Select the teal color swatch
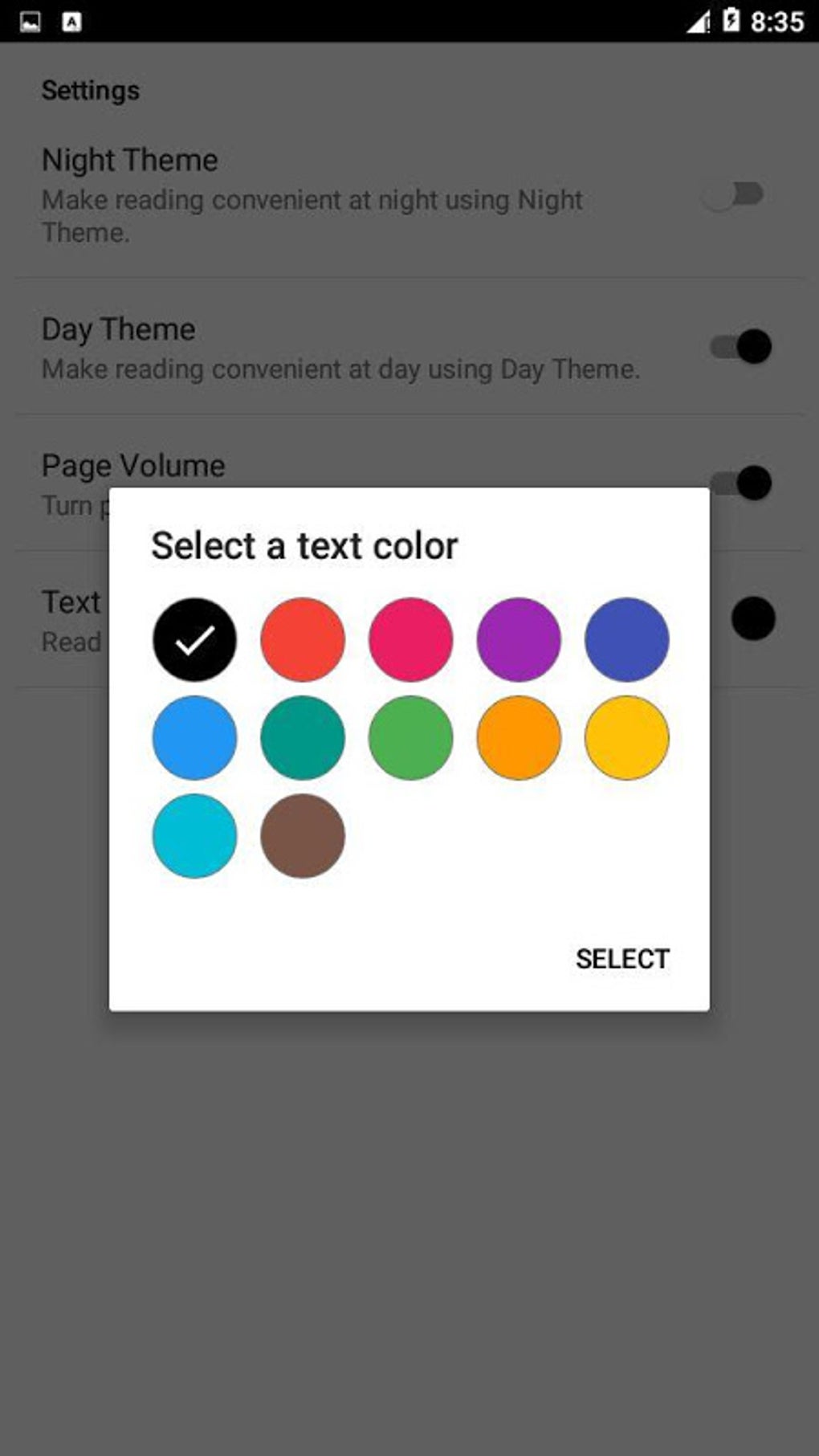The height and width of the screenshot is (1456, 819). [x=303, y=737]
